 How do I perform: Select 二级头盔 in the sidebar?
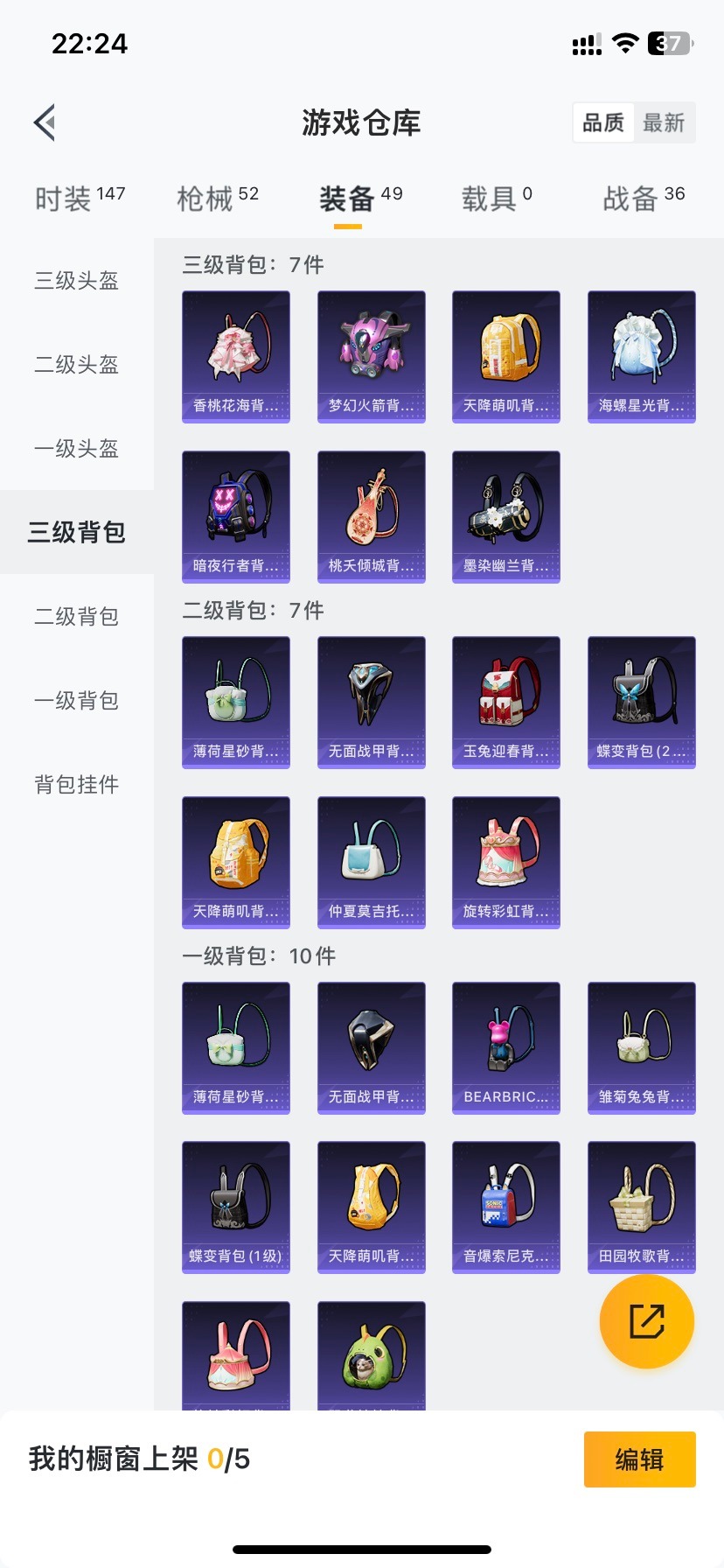76,365
